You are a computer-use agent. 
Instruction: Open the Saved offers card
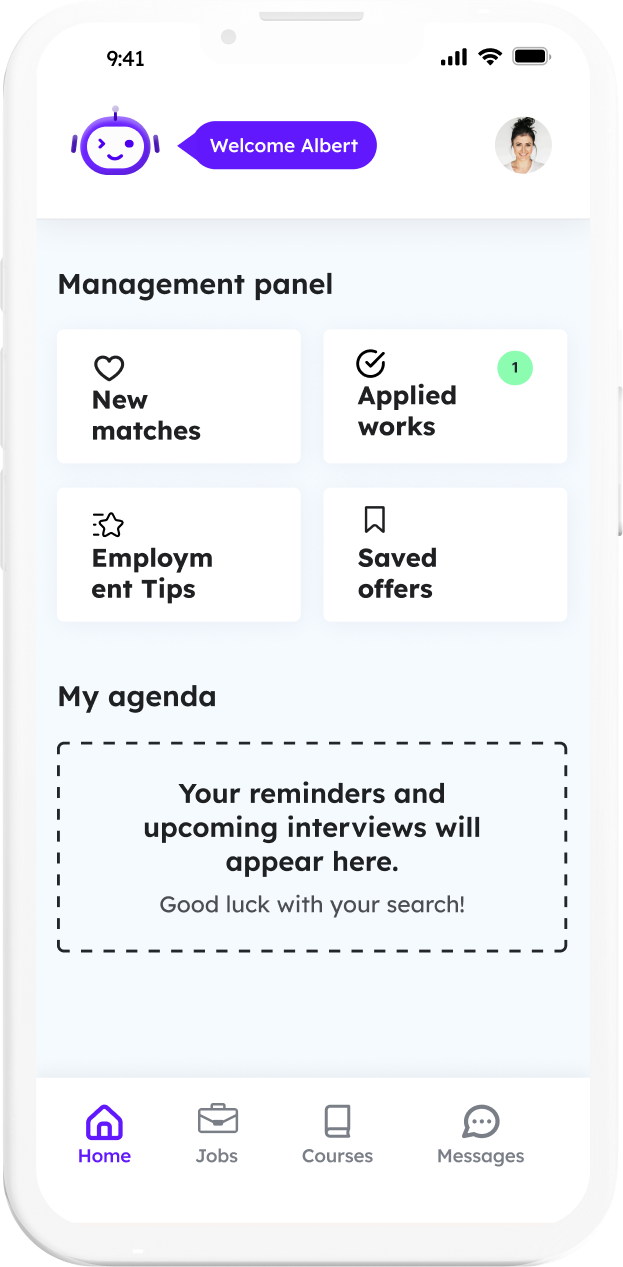[x=445, y=555]
